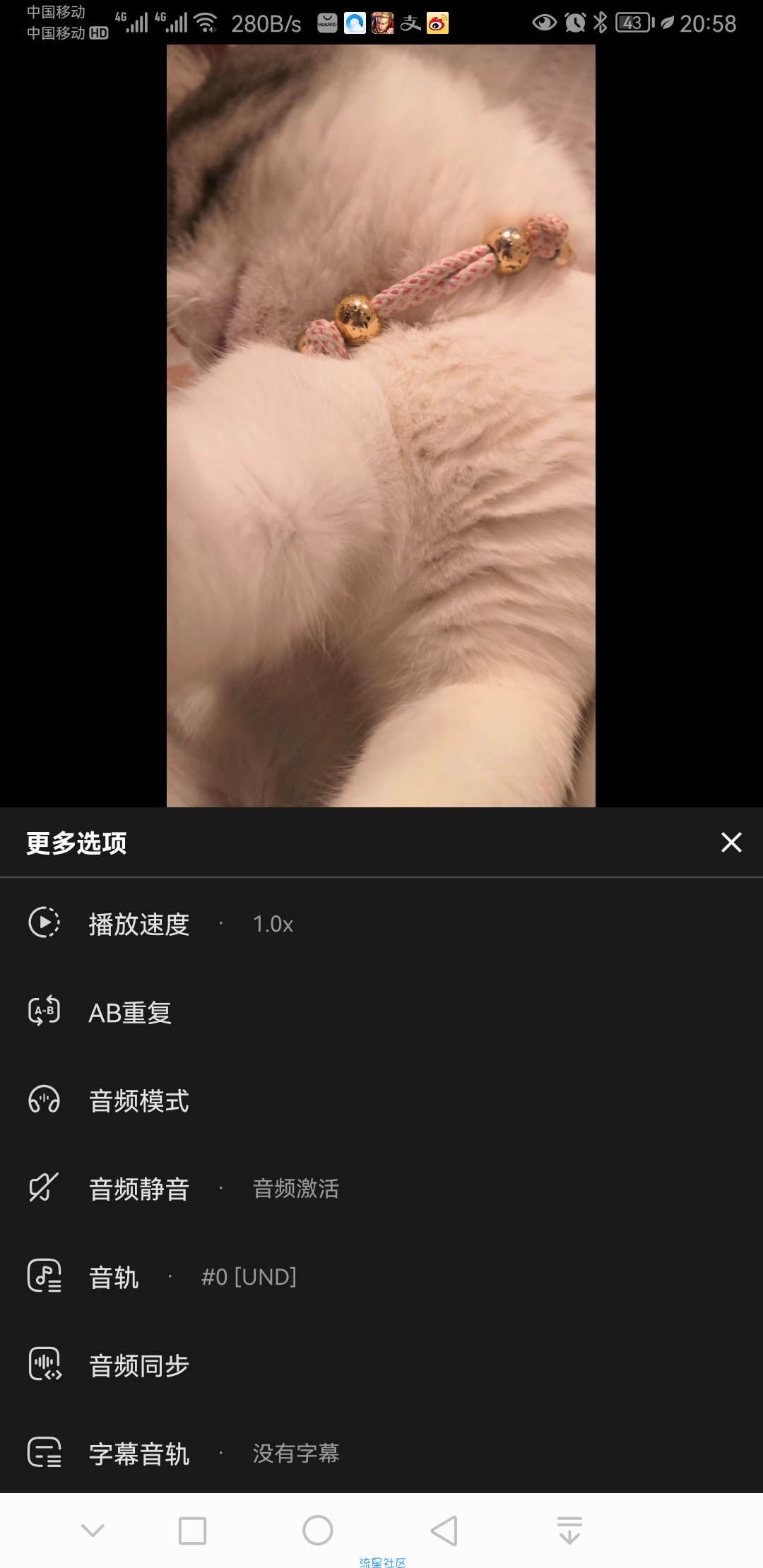This screenshot has width=763, height=1568.
Task: Open 音频同步 audio sync settings
Action: pos(138,1365)
